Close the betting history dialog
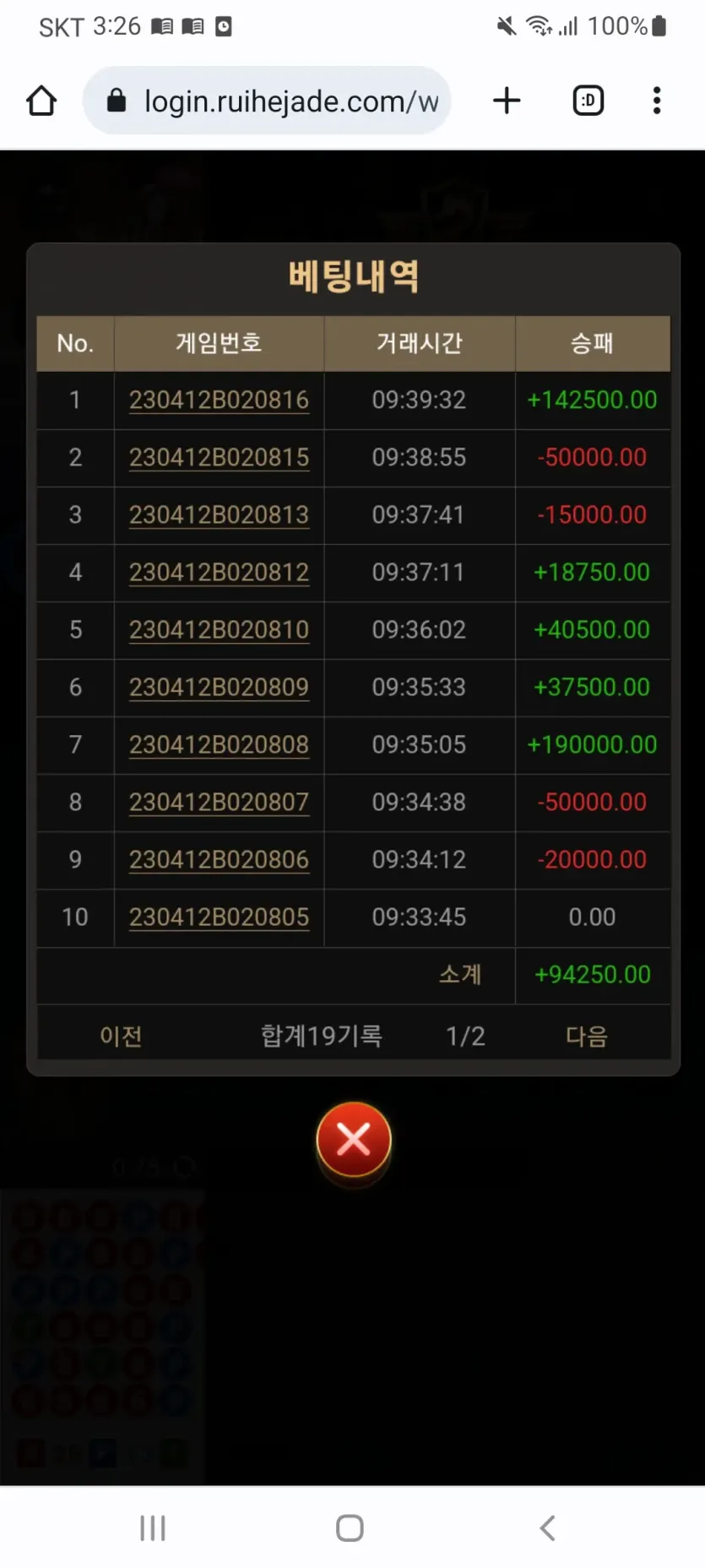705x1568 pixels. click(354, 1140)
